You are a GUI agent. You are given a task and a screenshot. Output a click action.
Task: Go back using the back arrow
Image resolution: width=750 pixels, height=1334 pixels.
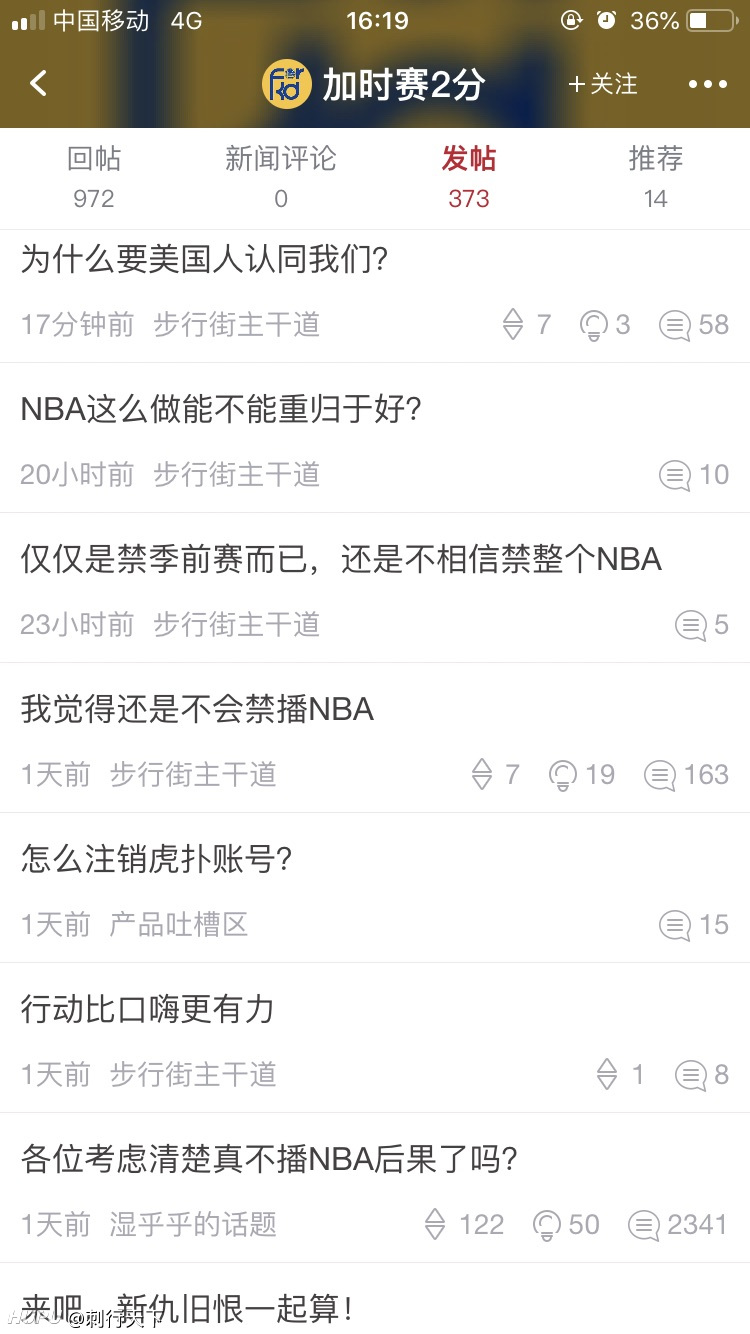(x=38, y=84)
